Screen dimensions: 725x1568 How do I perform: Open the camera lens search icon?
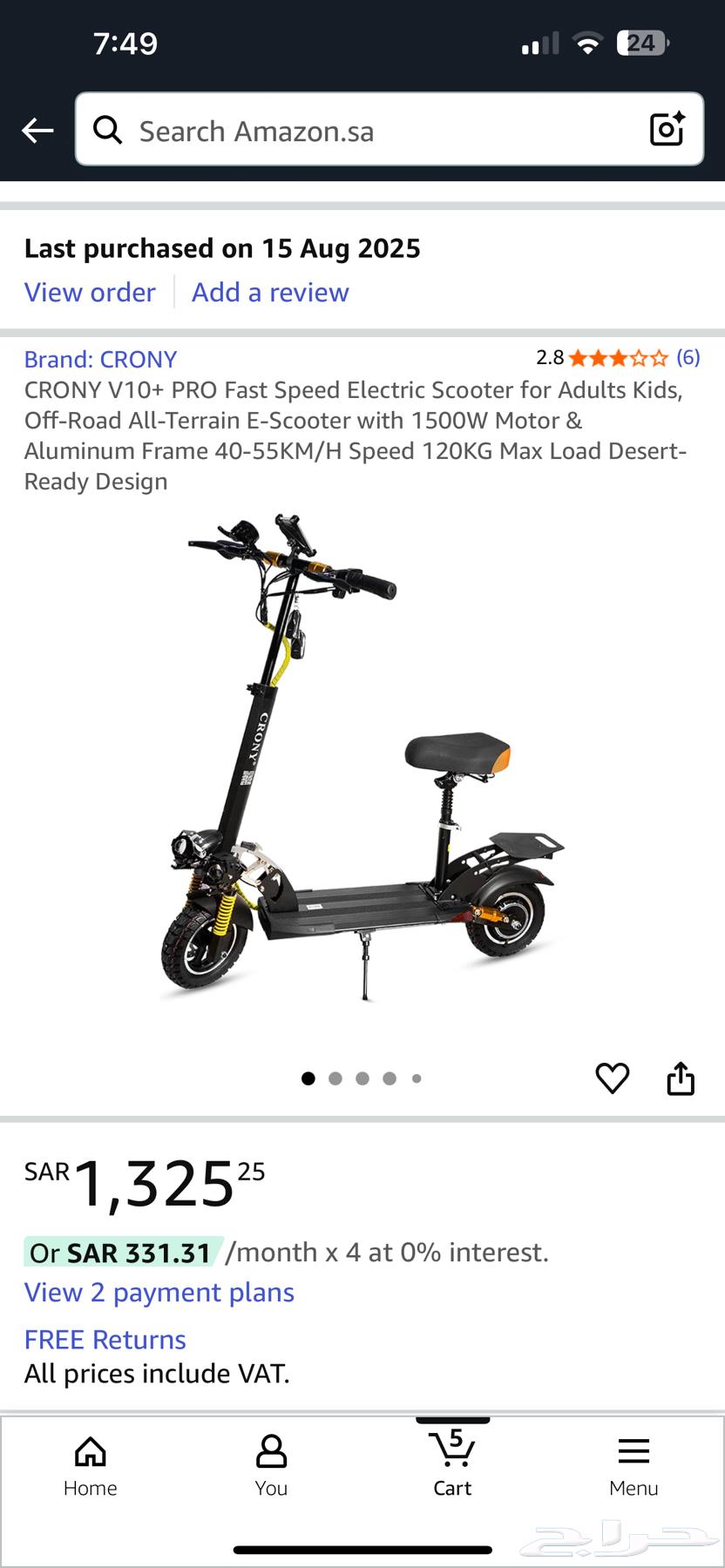(667, 130)
